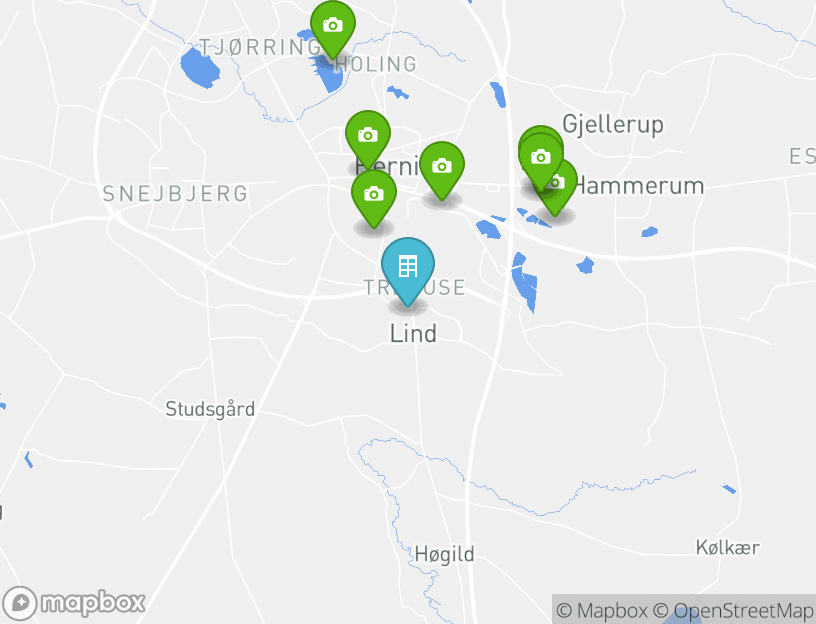Tap the camera marker covering the Herning label
The height and width of the screenshot is (624, 816).
367,135
